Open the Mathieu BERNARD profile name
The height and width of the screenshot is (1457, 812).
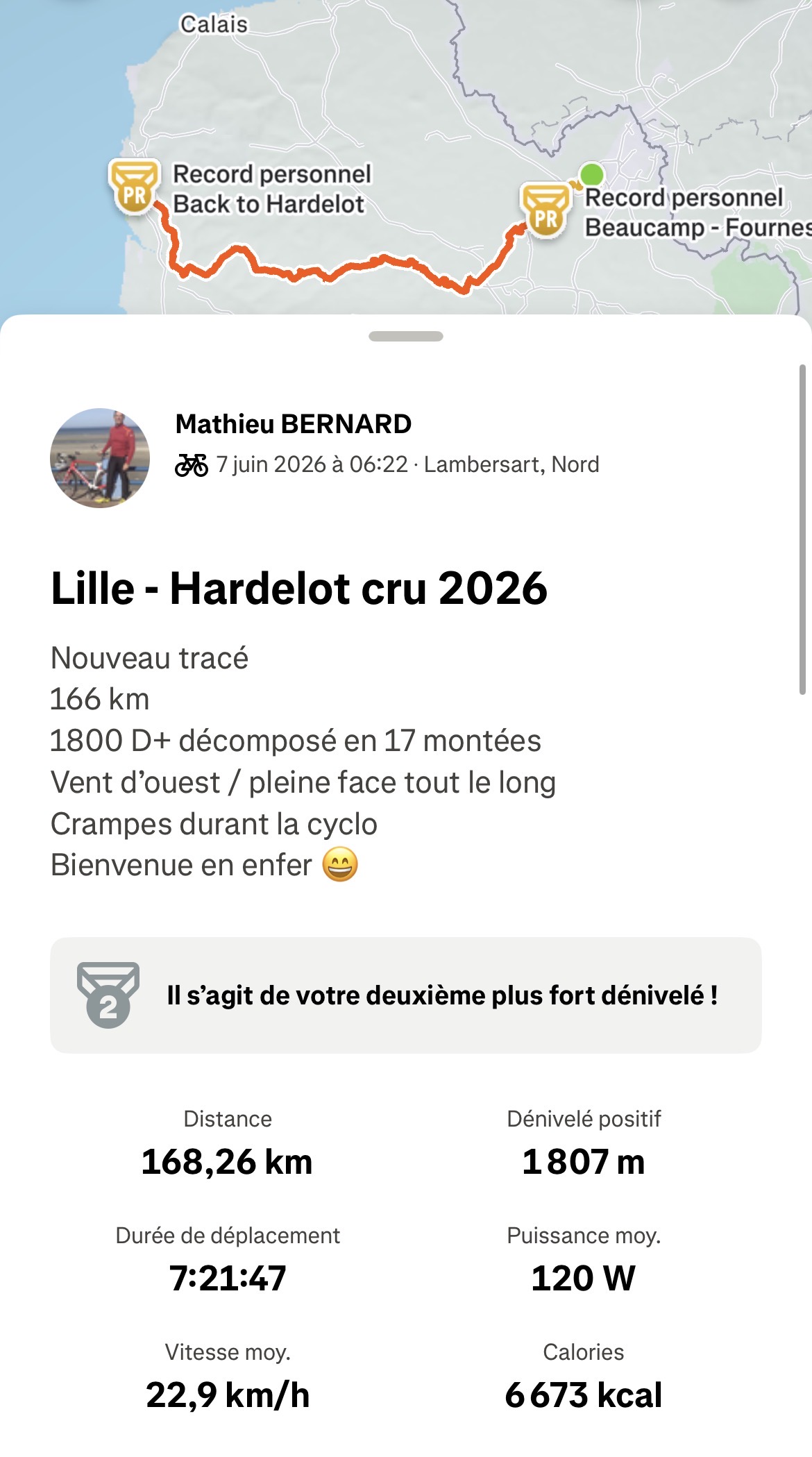tap(294, 423)
